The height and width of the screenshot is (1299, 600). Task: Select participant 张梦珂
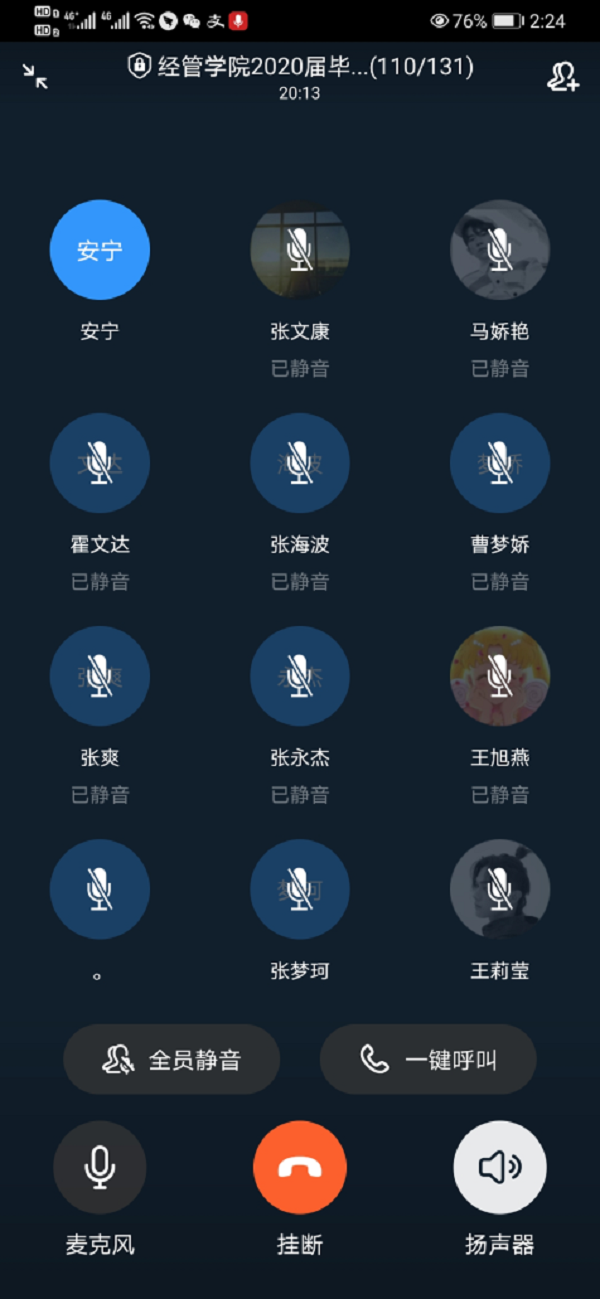pos(300,889)
